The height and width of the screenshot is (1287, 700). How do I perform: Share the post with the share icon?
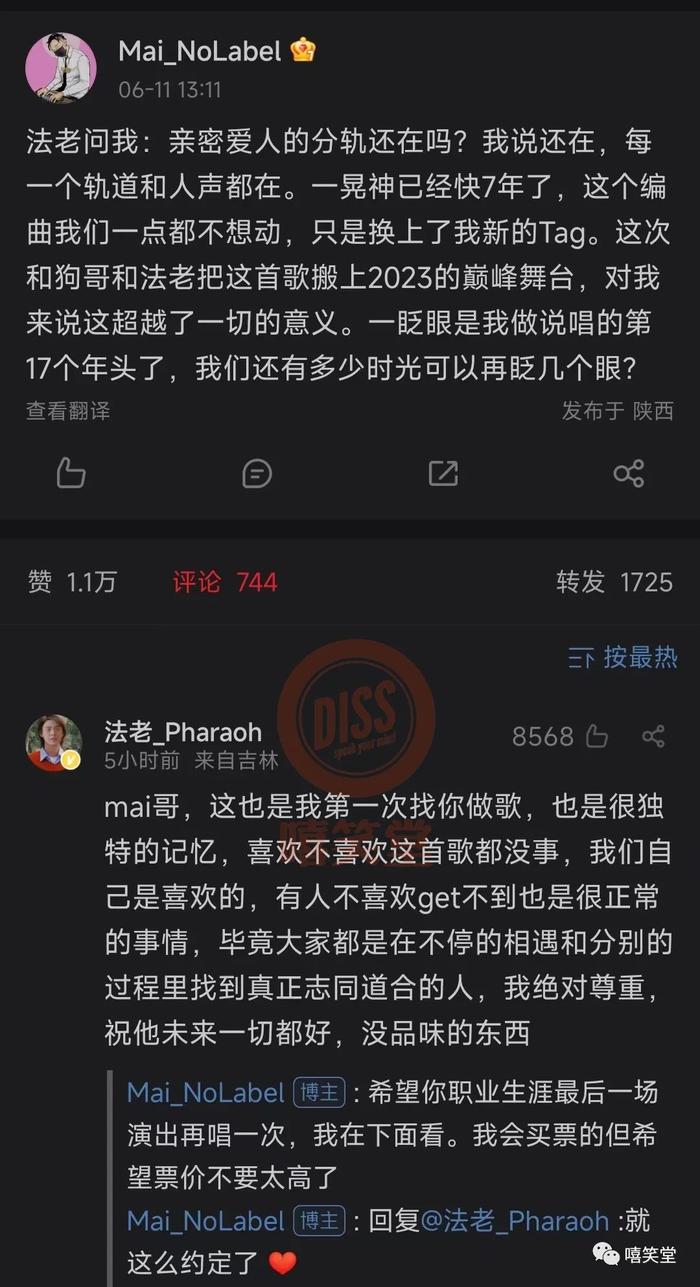(x=629, y=473)
